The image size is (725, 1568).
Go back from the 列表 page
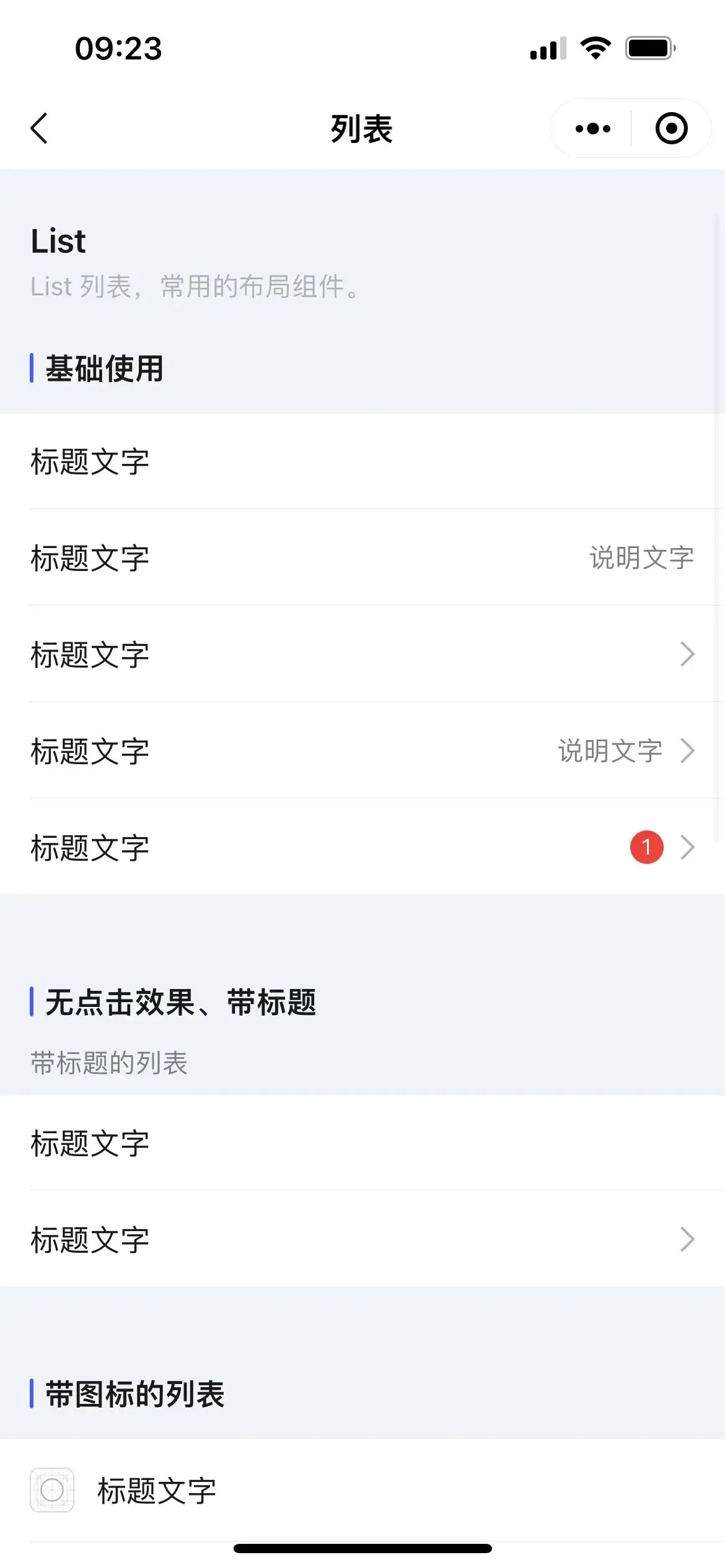(x=39, y=129)
